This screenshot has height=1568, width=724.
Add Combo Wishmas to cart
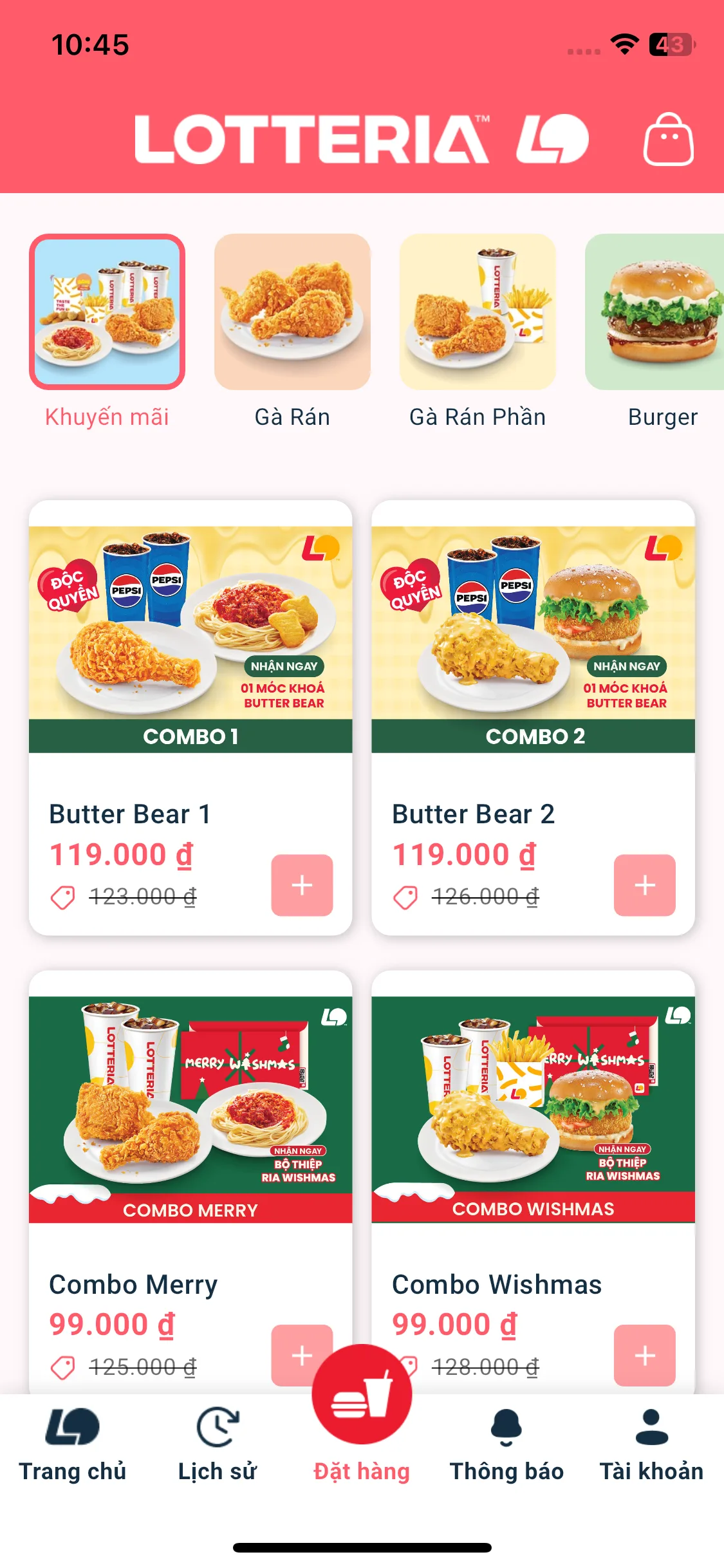(644, 1355)
